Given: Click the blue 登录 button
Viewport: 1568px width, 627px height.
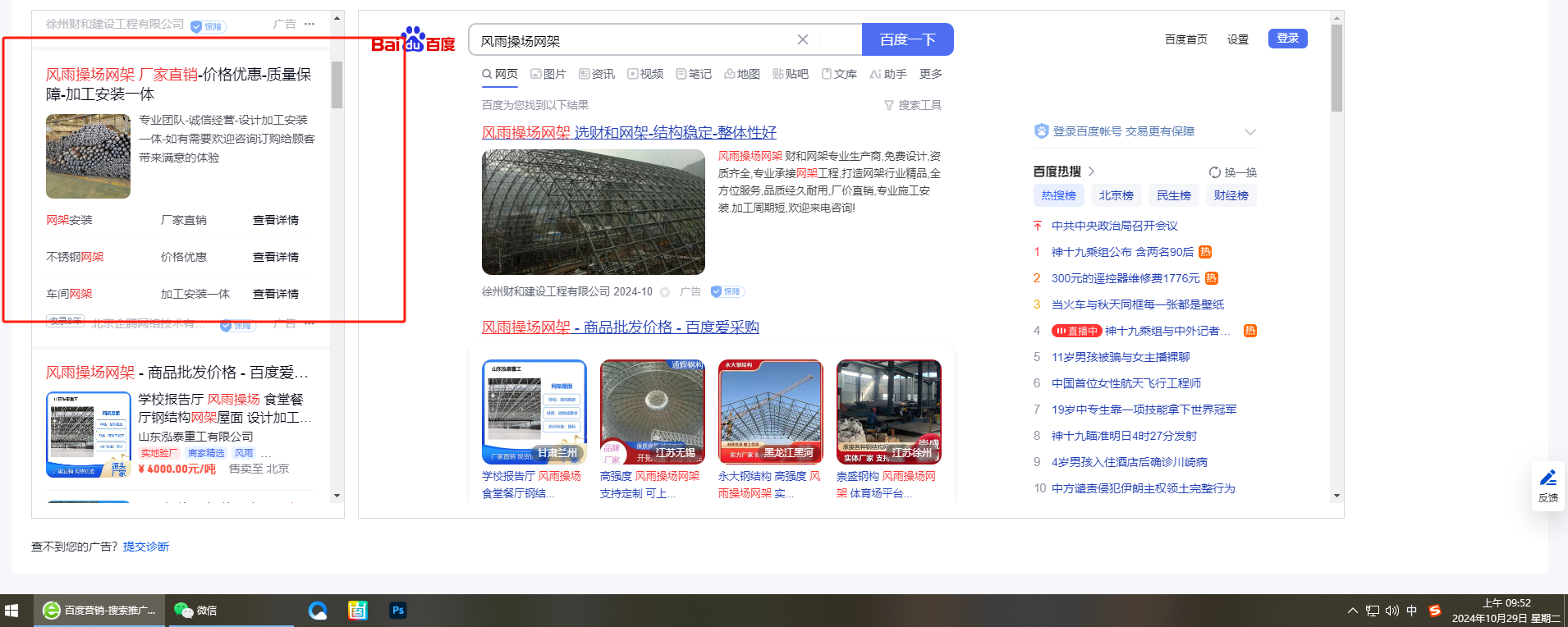Looking at the screenshot, I should point(1287,39).
